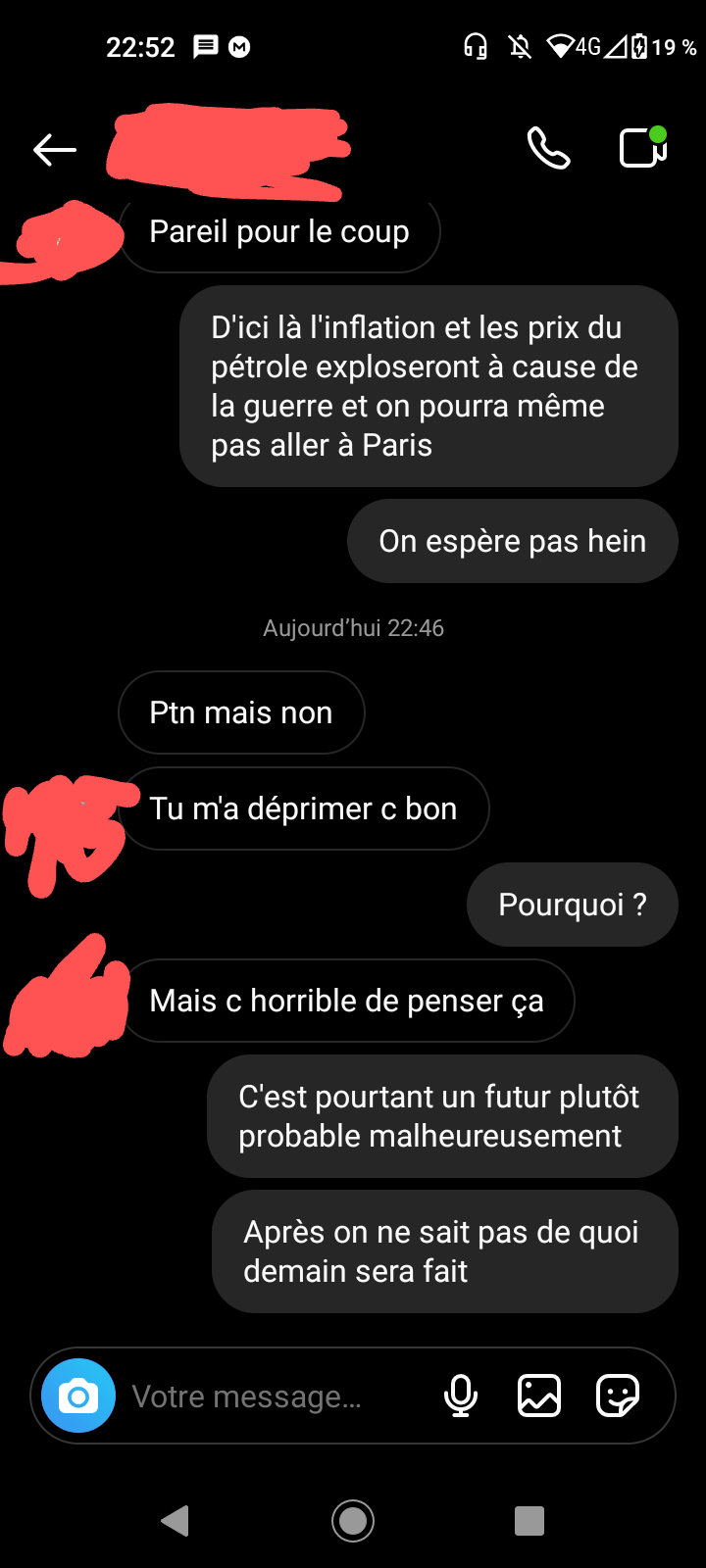Start a voice call
This screenshot has width=706, height=1568.
coord(548,148)
